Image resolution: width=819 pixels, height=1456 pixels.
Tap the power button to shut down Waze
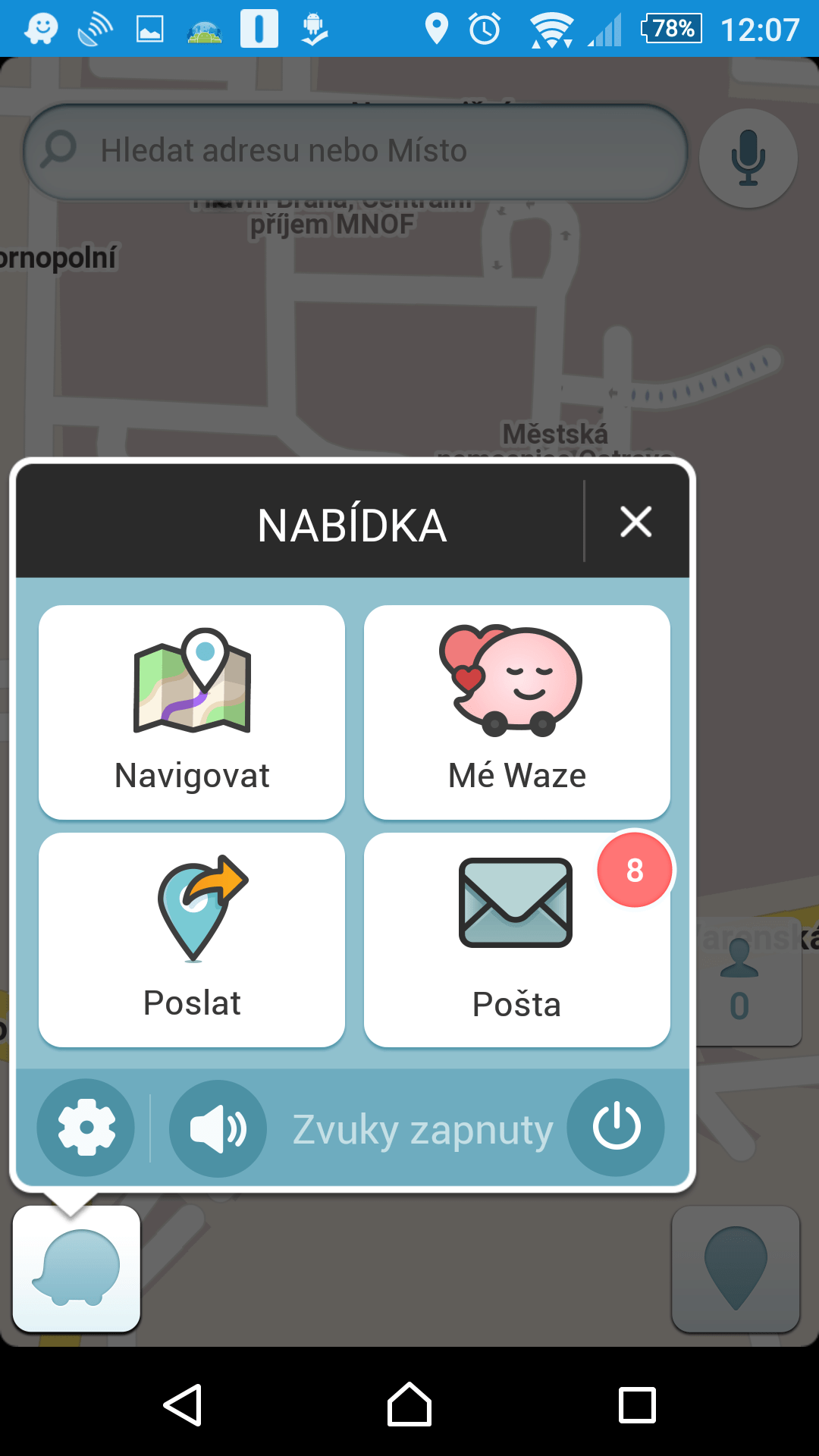pyautogui.click(x=616, y=1128)
